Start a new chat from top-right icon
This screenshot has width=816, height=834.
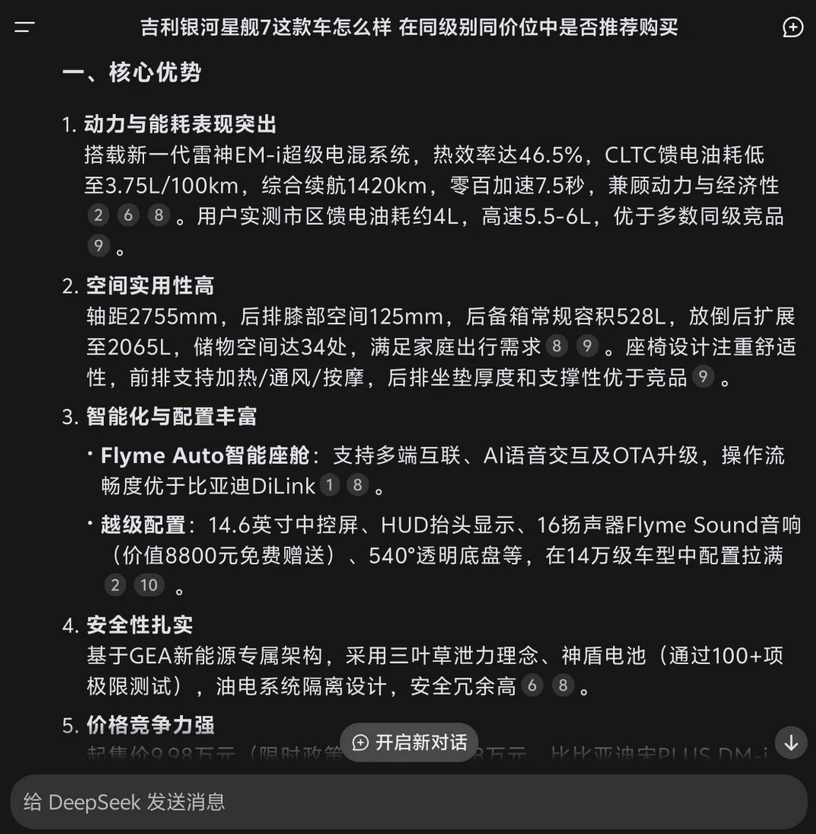pos(792,27)
